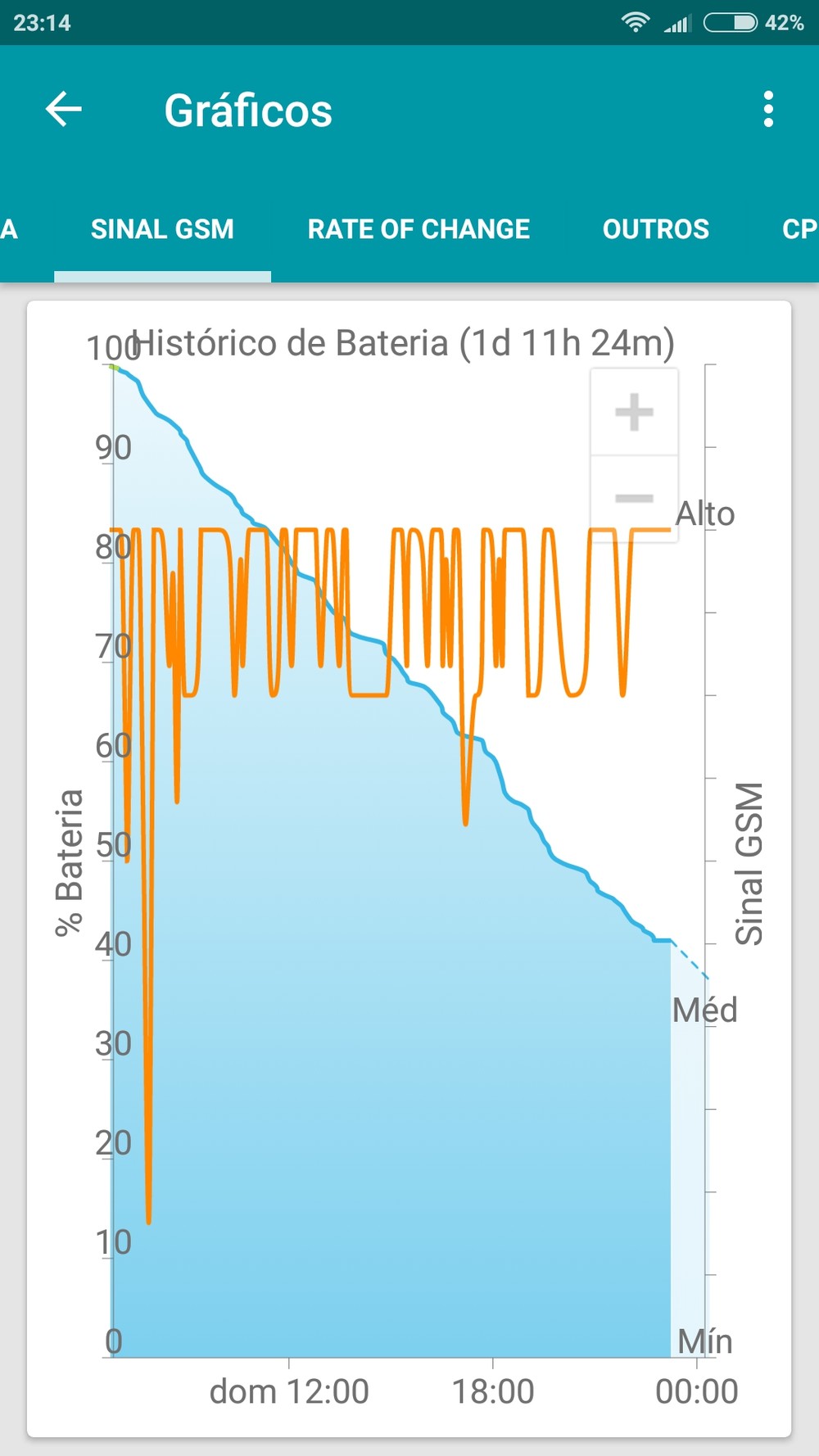
Task: Open the partially visible CP tab
Action: (799, 229)
